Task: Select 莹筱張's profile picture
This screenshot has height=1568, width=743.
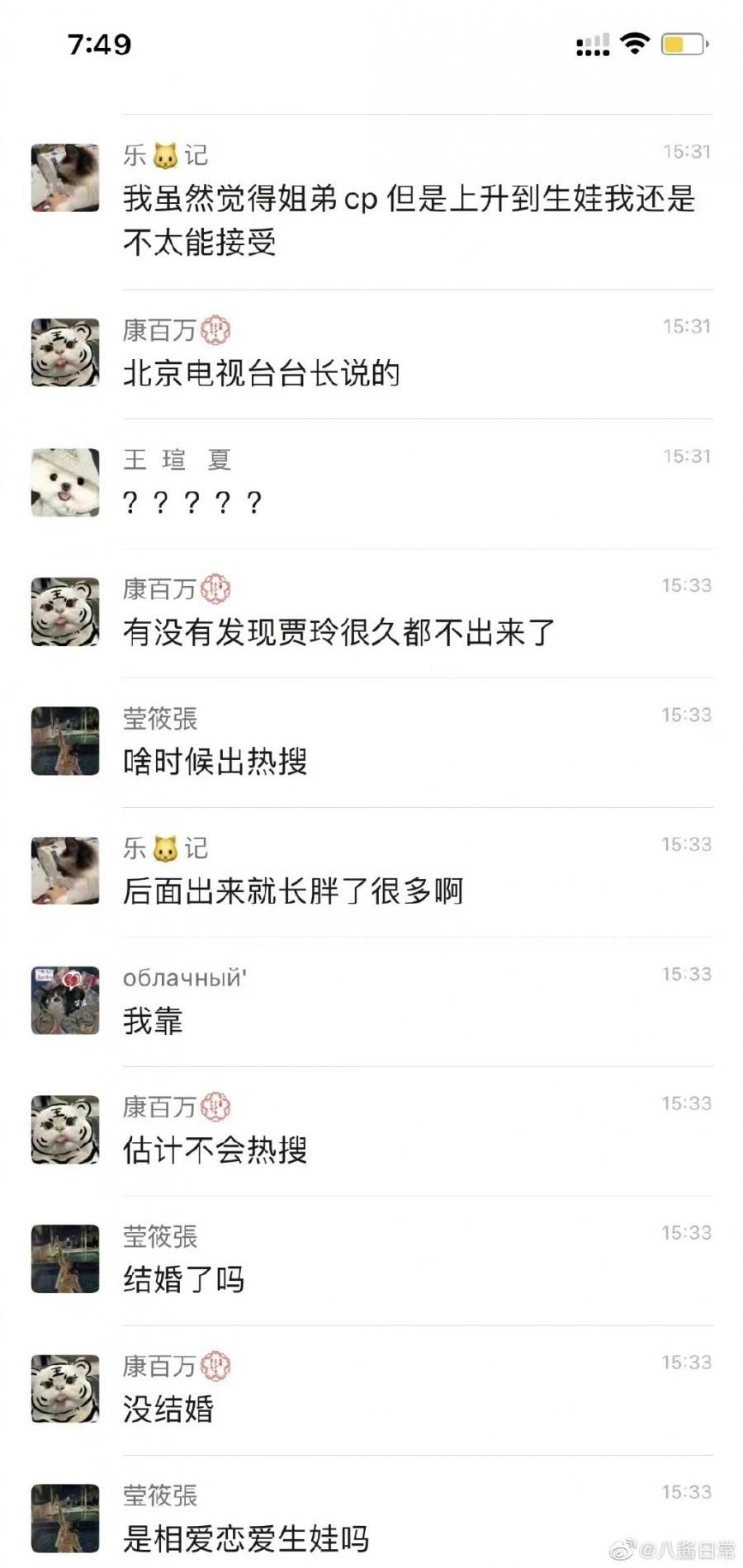Action: 64,739
